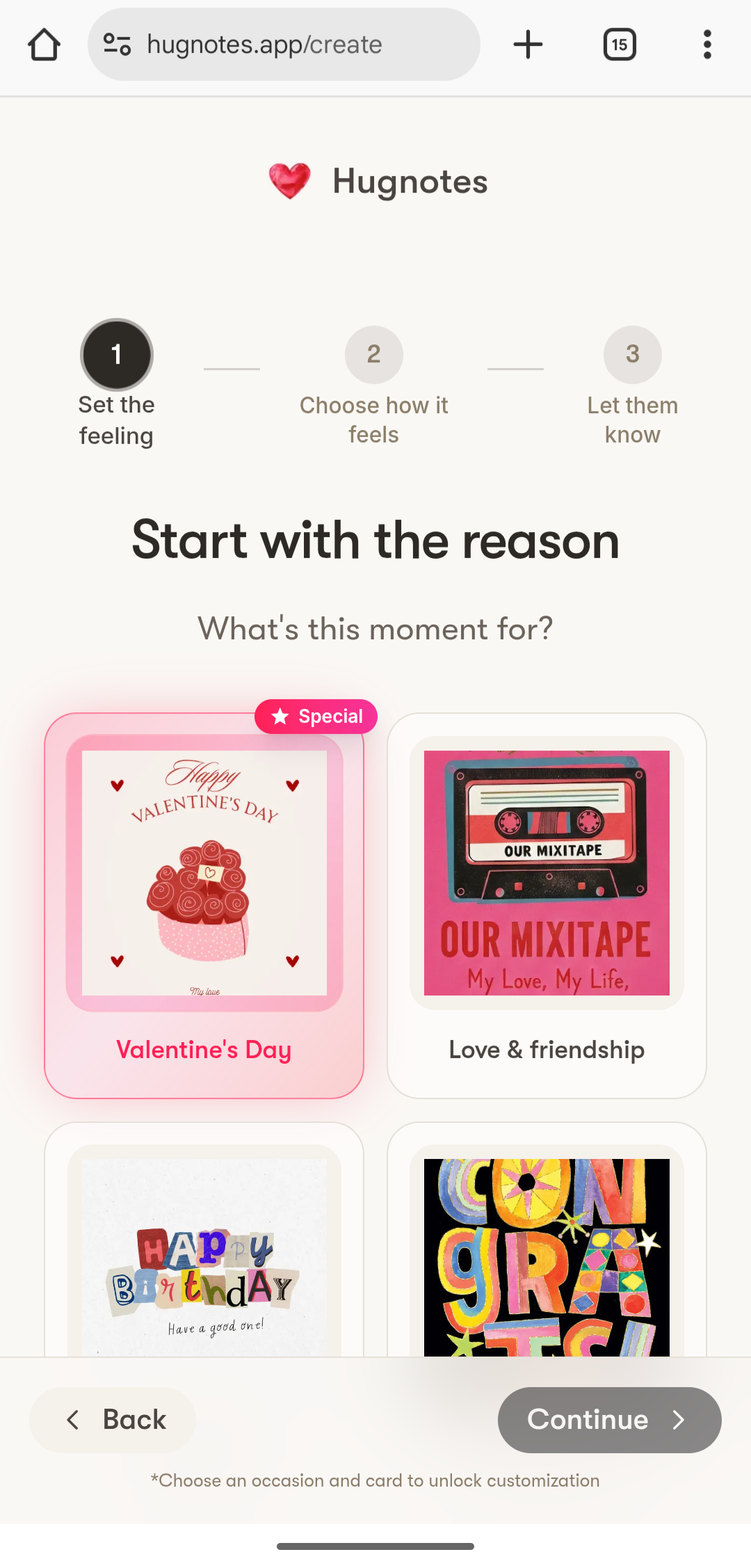751x1568 pixels.
Task: Click the home icon in the browser toolbar
Action: pyautogui.click(x=44, y=44)
